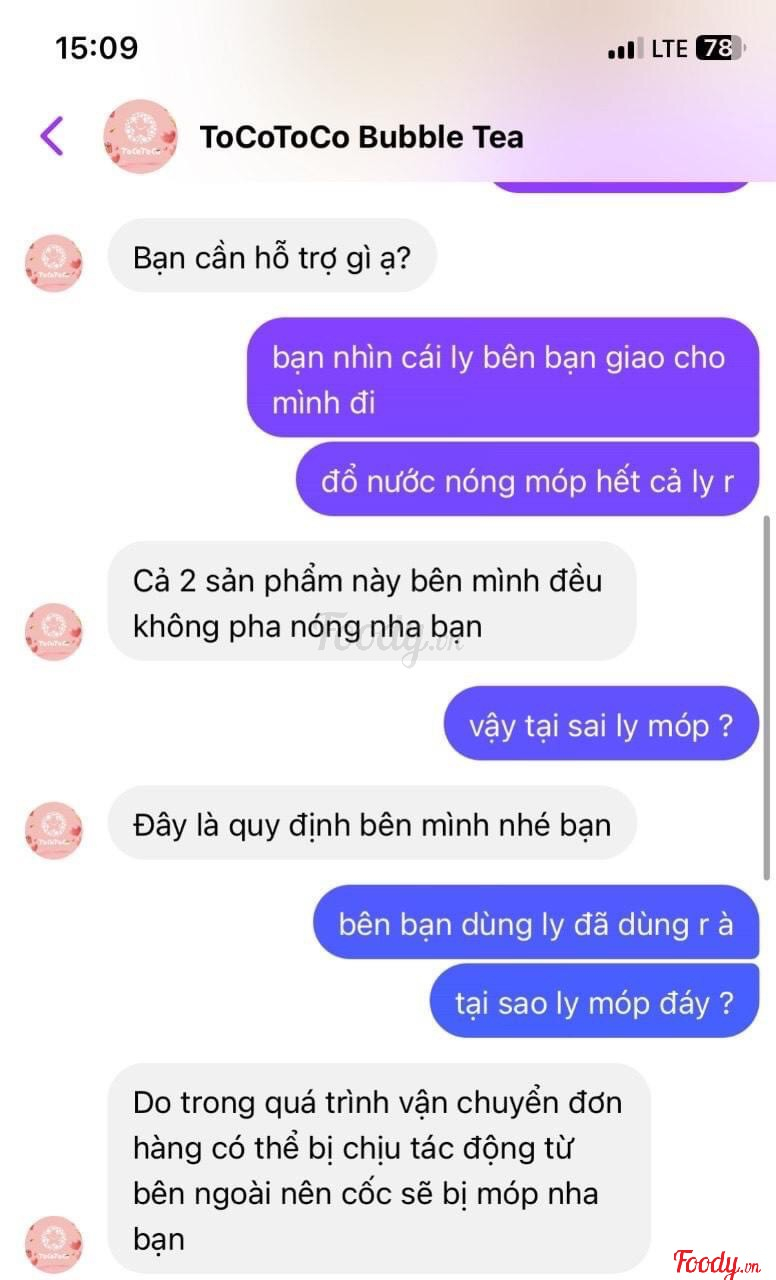776x1280 pixels.
Task: Open ToCoToCo Bubble Tea chat details
Action: 361,137
